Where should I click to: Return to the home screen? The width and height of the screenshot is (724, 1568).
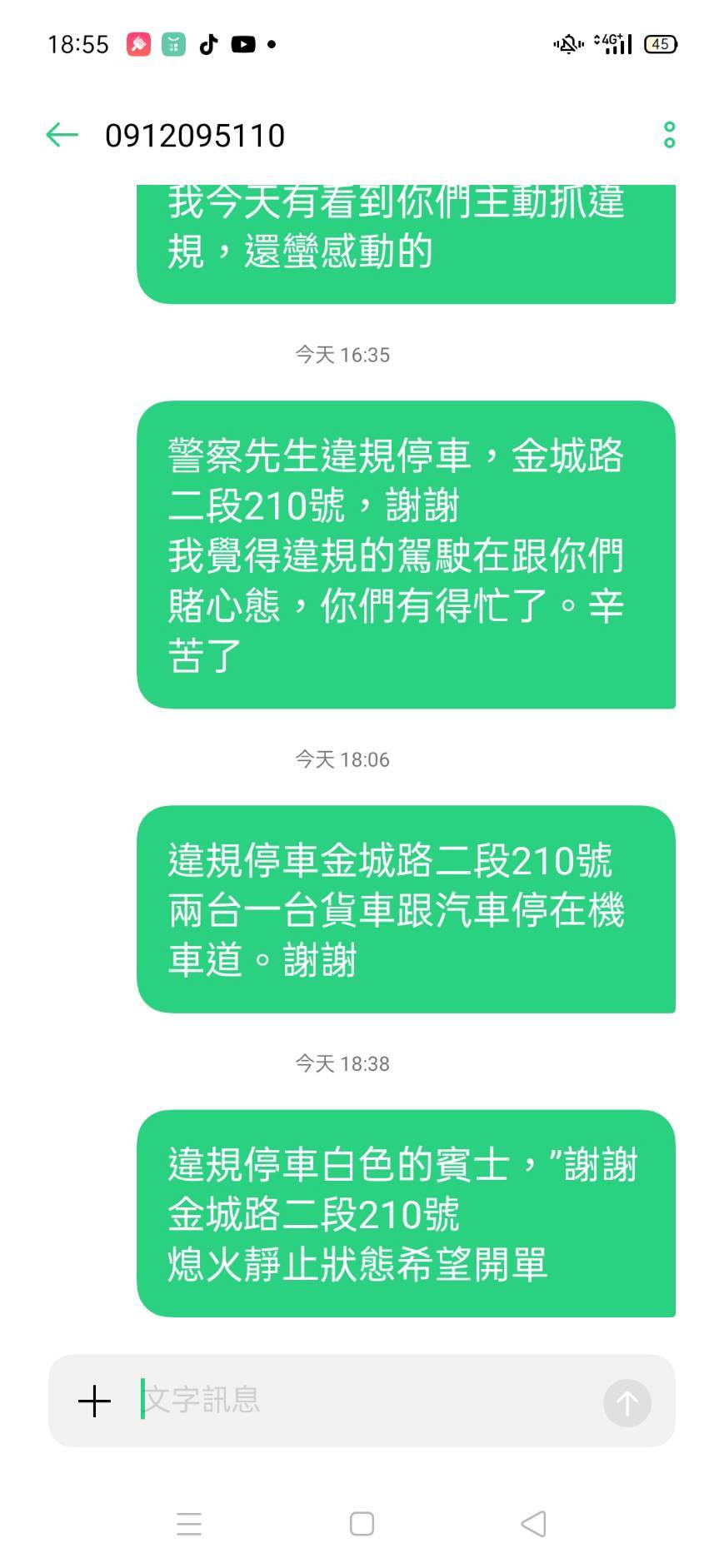(x=362, y=1524)
